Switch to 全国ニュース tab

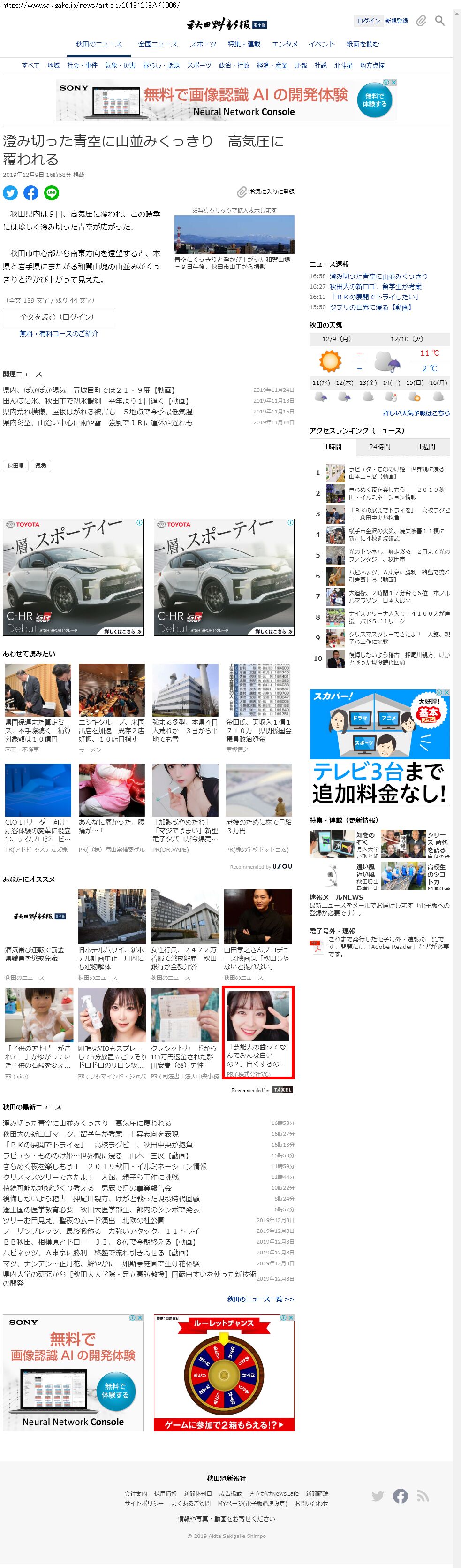coord(158,45)
